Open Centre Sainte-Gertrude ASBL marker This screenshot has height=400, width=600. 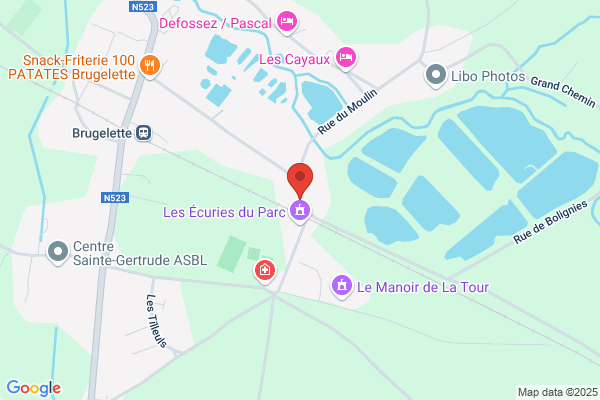tap(58, 253)
